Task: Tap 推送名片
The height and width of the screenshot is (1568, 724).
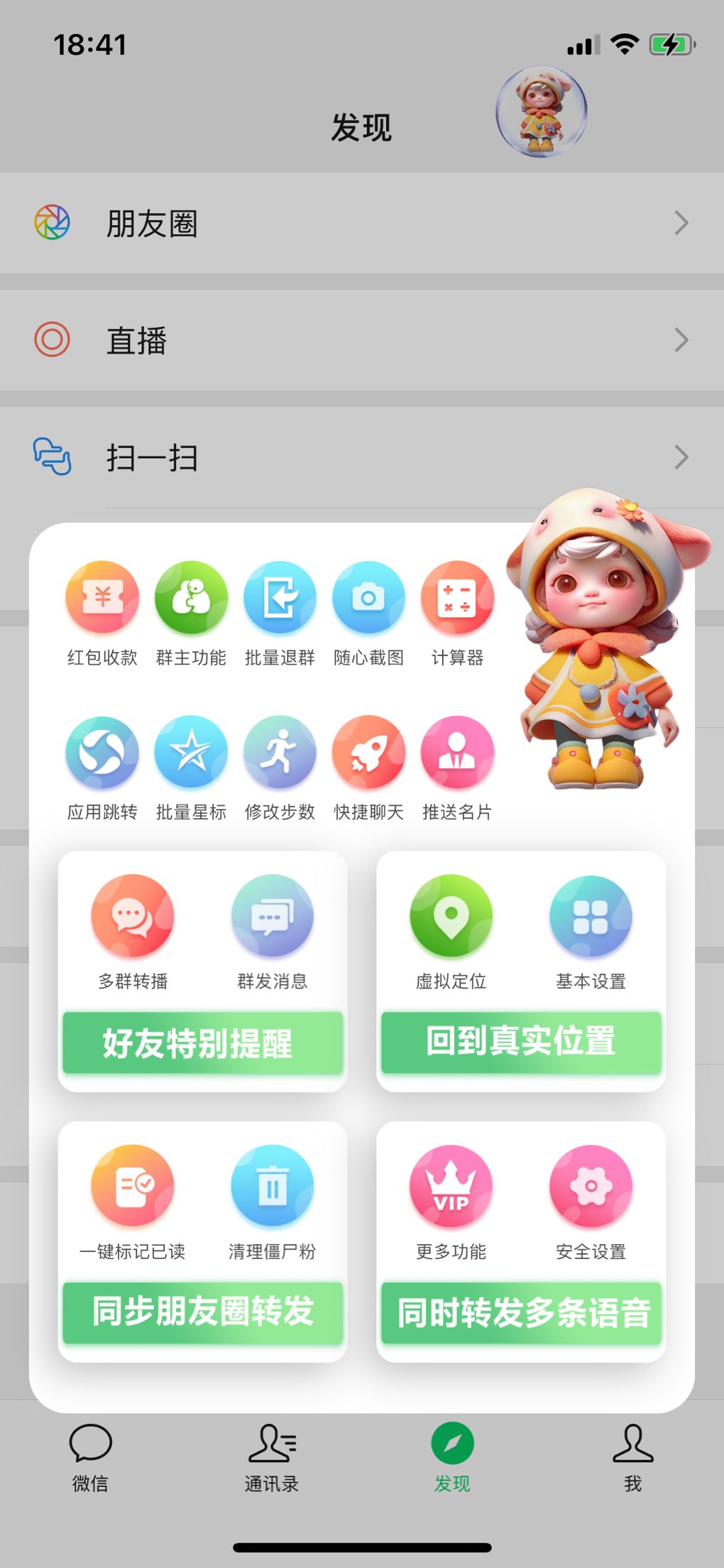Action: [x=457, y=753]
